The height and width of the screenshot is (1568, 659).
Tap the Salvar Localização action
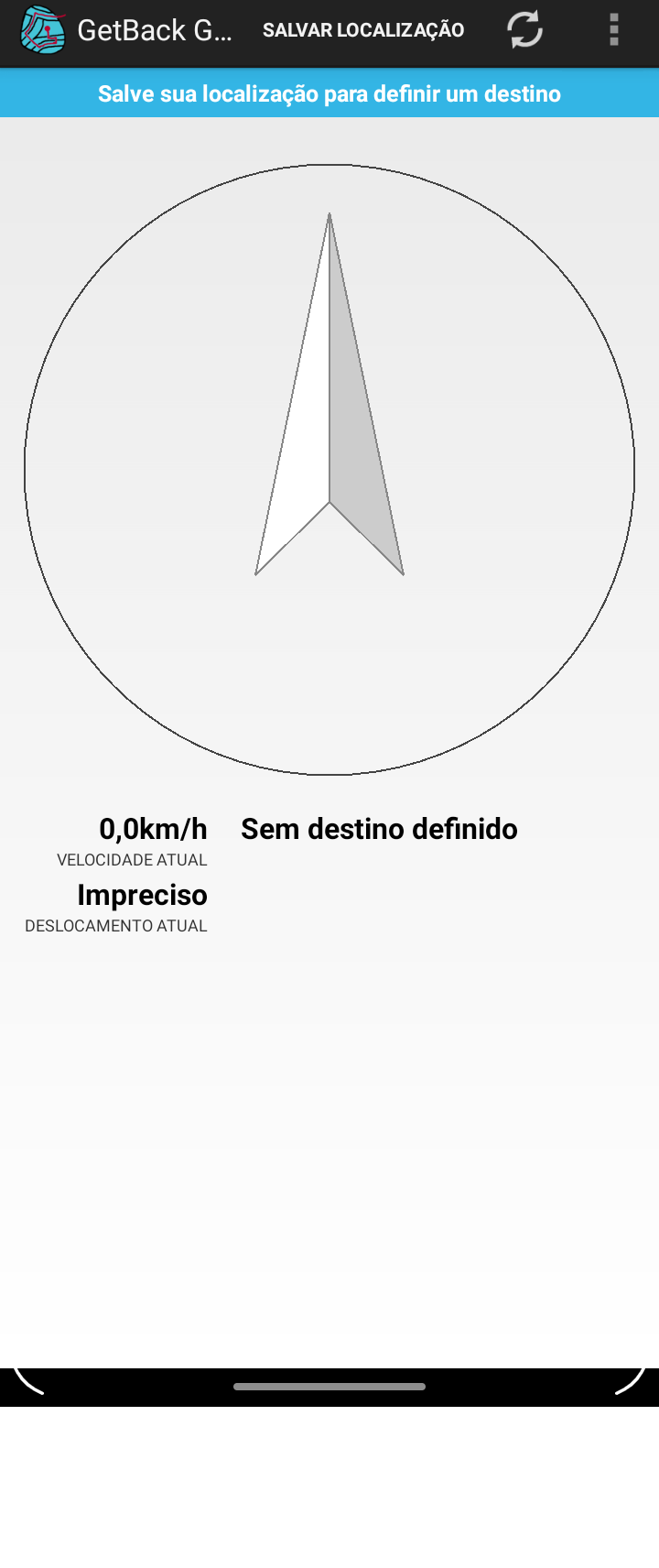(x=363, y=30)
